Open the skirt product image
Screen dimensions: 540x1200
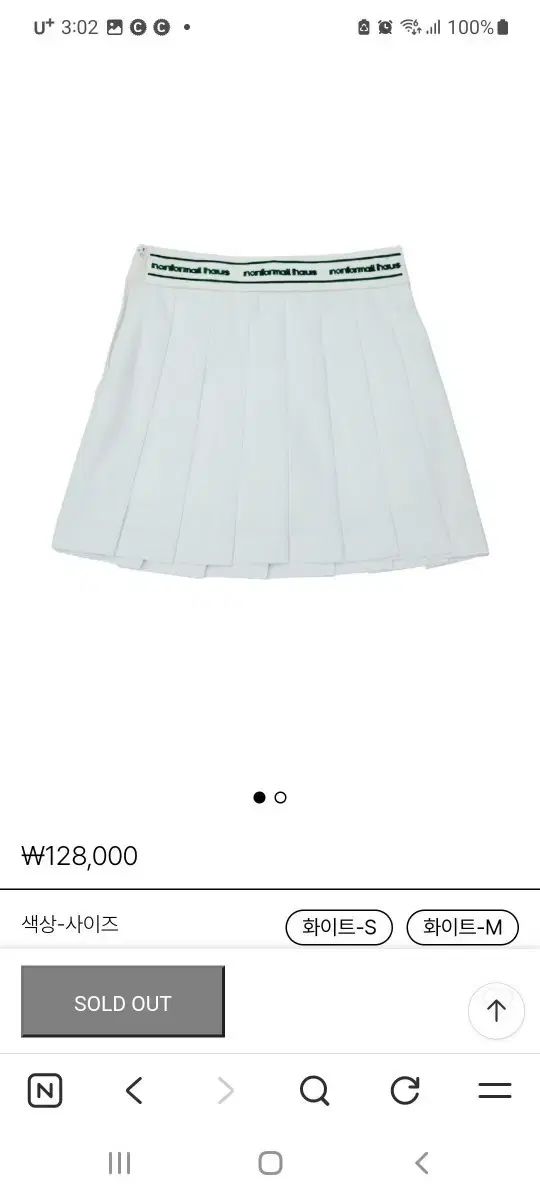(270, 410)
